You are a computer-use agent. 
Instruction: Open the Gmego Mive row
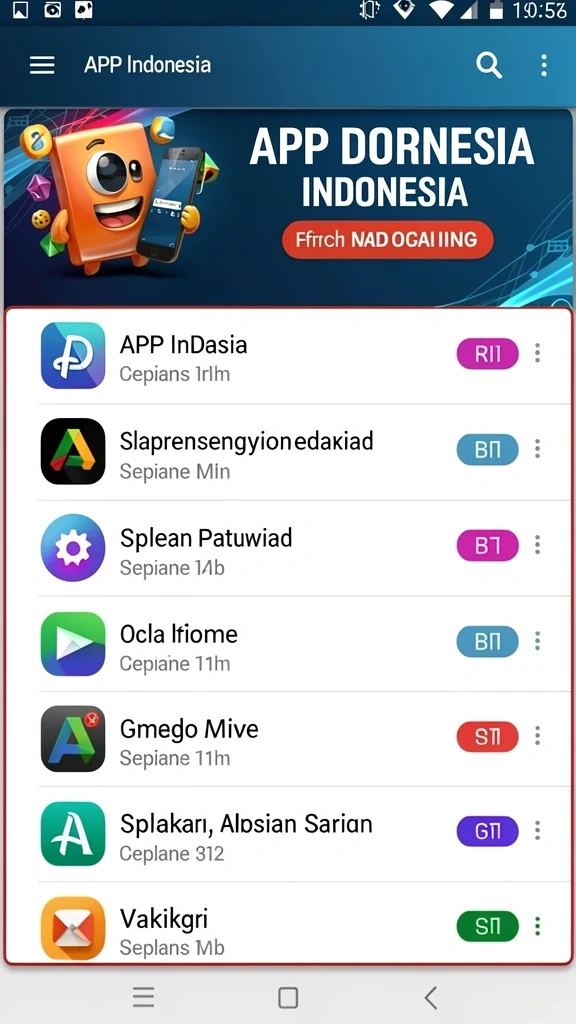pyautogui.click(x=288, y=739)
